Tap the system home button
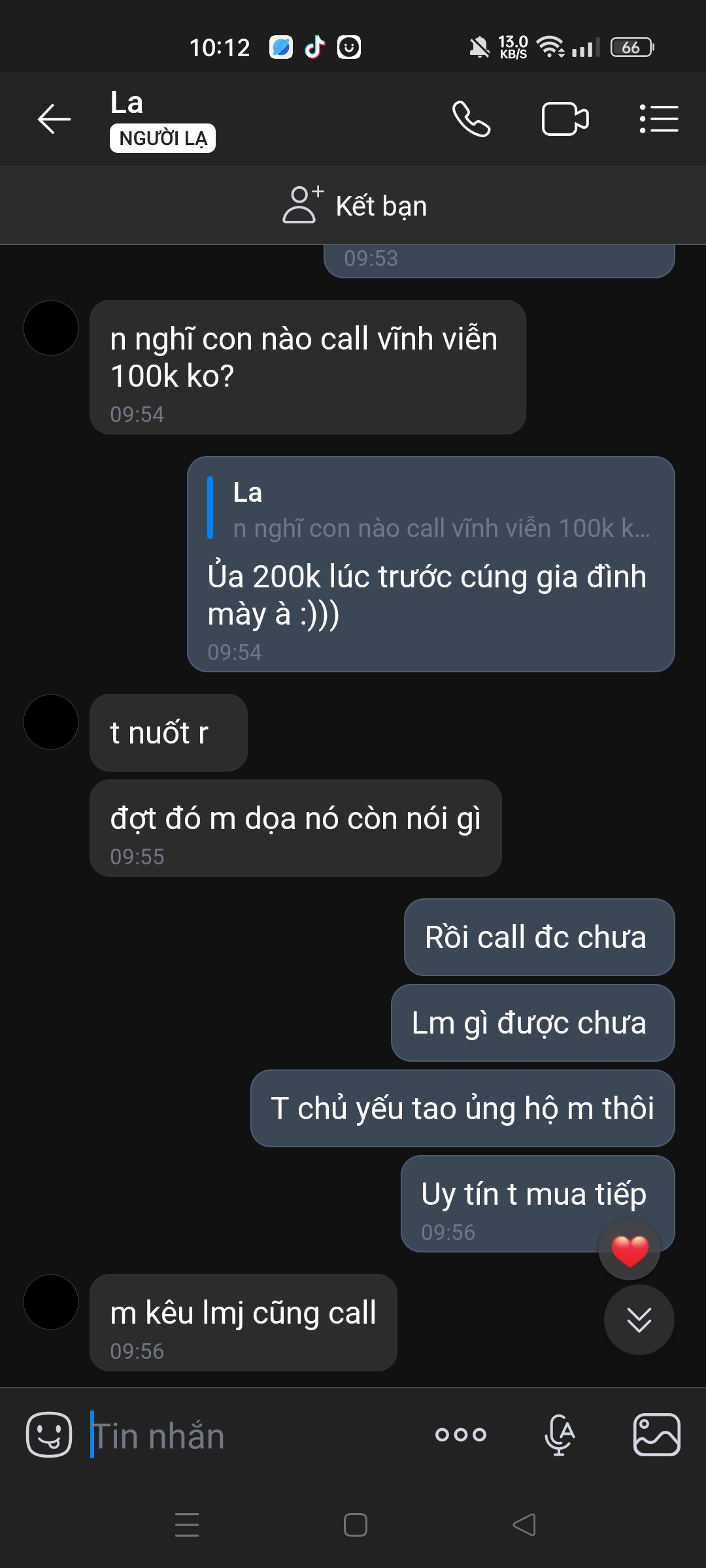 pyautogui.click(x=355, y=1525)
